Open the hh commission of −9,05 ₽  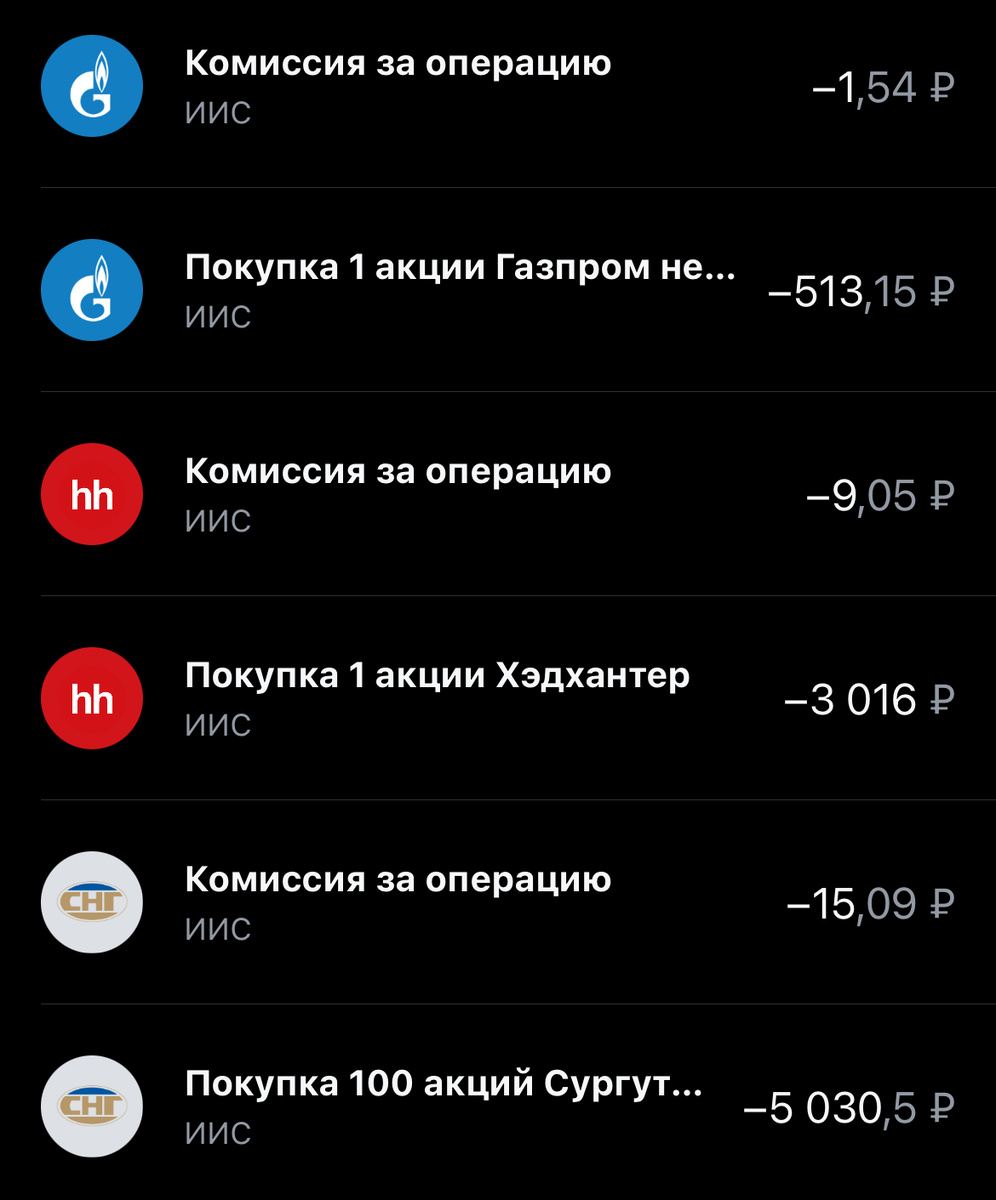pyautogui.click(x=498, y=495)
